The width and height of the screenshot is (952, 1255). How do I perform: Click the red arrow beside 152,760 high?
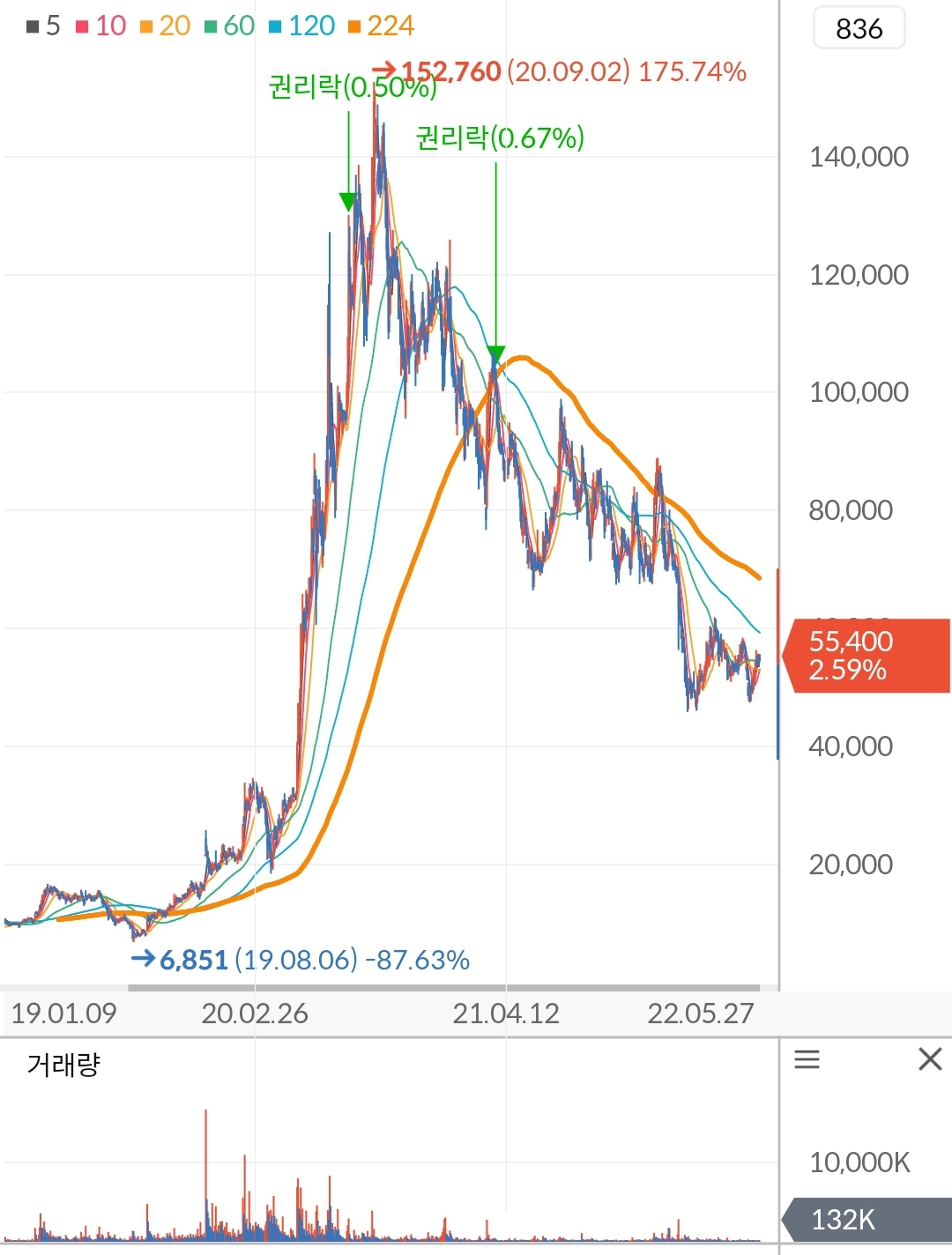pyautogui.click(x=385, y=71)
